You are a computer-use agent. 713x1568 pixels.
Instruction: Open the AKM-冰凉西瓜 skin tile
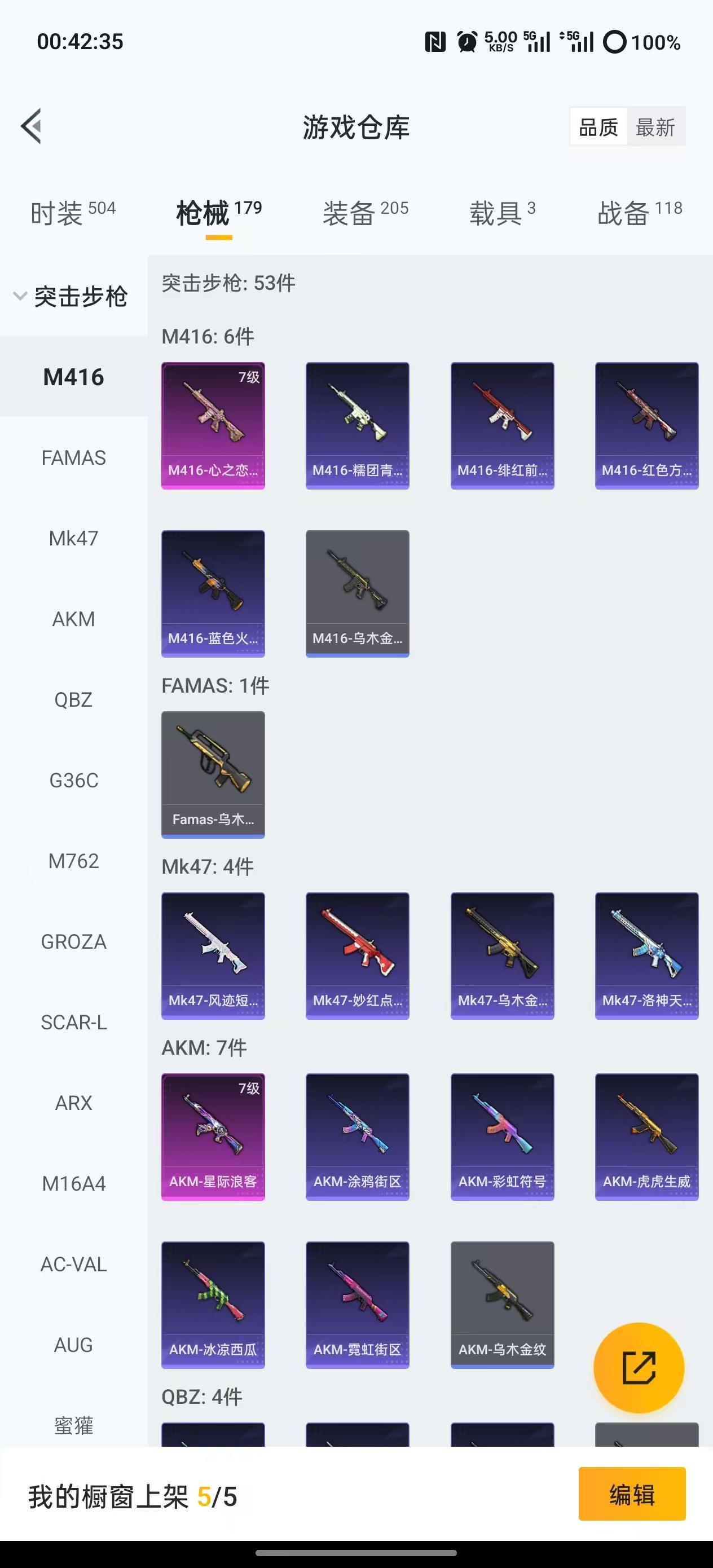213,1305
